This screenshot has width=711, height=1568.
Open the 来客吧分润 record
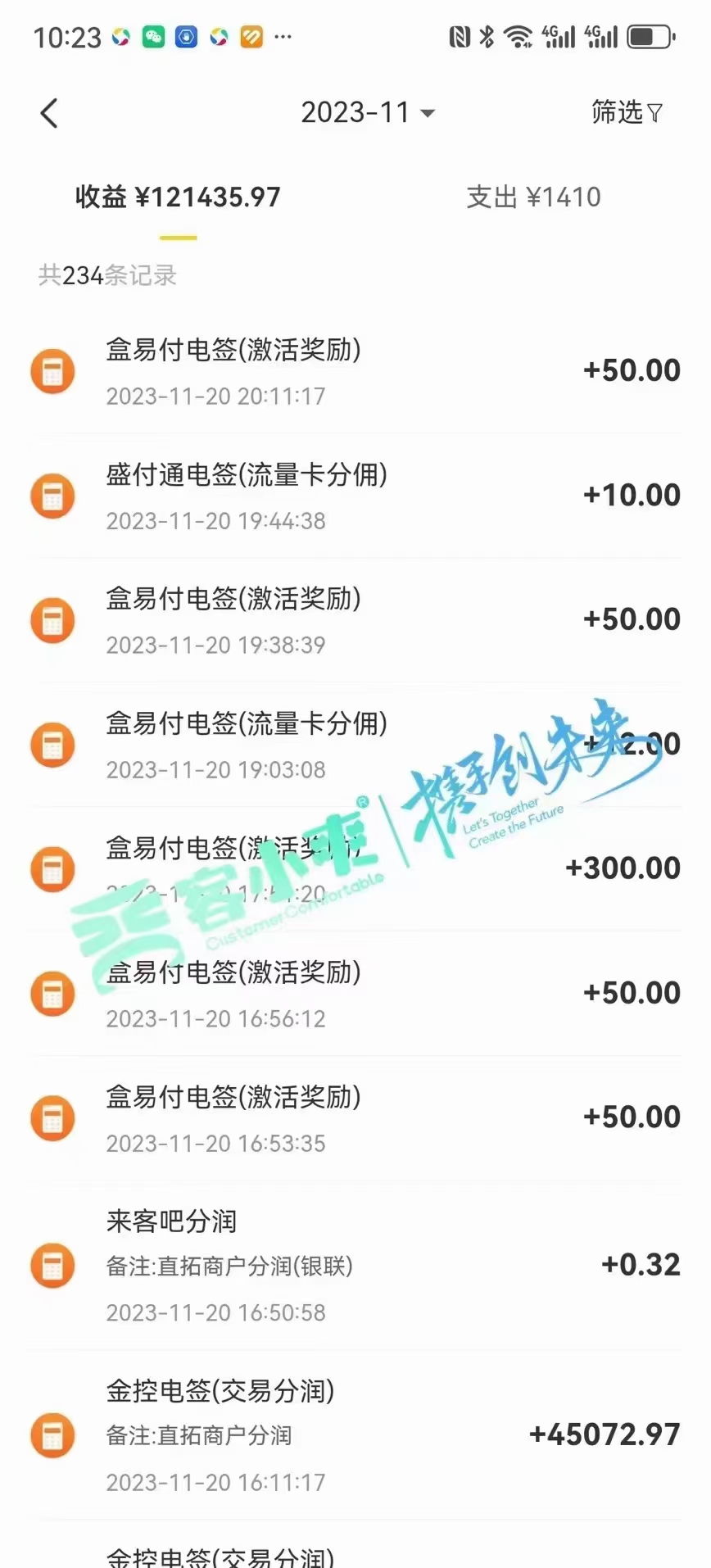[x=355, y=1265]
